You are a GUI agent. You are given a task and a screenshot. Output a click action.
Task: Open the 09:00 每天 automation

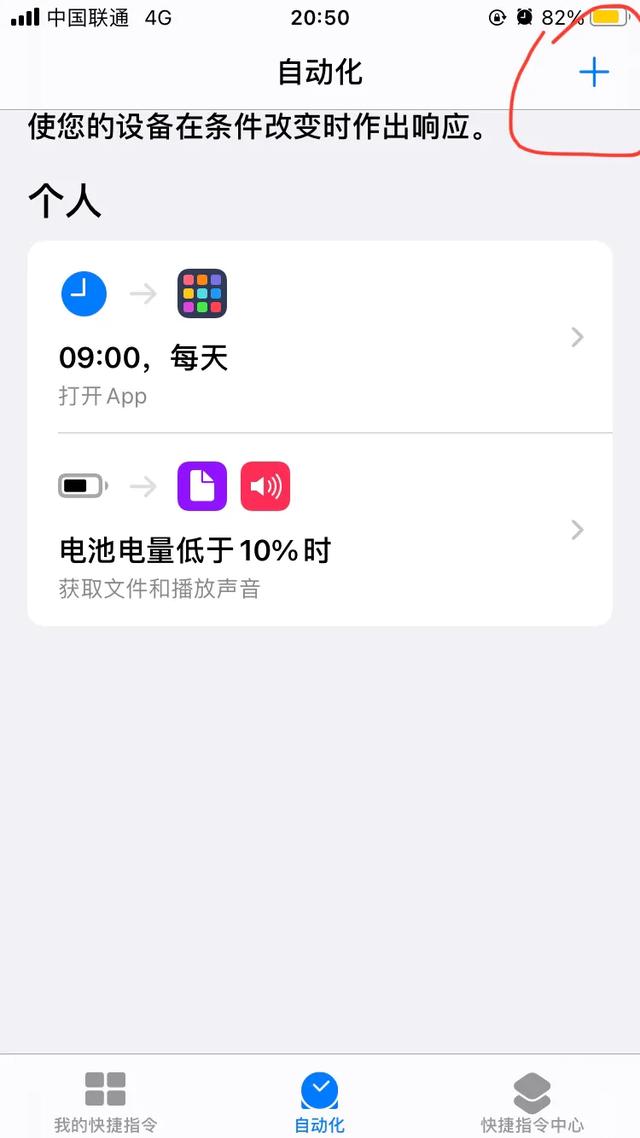click(x=319, y=338)
